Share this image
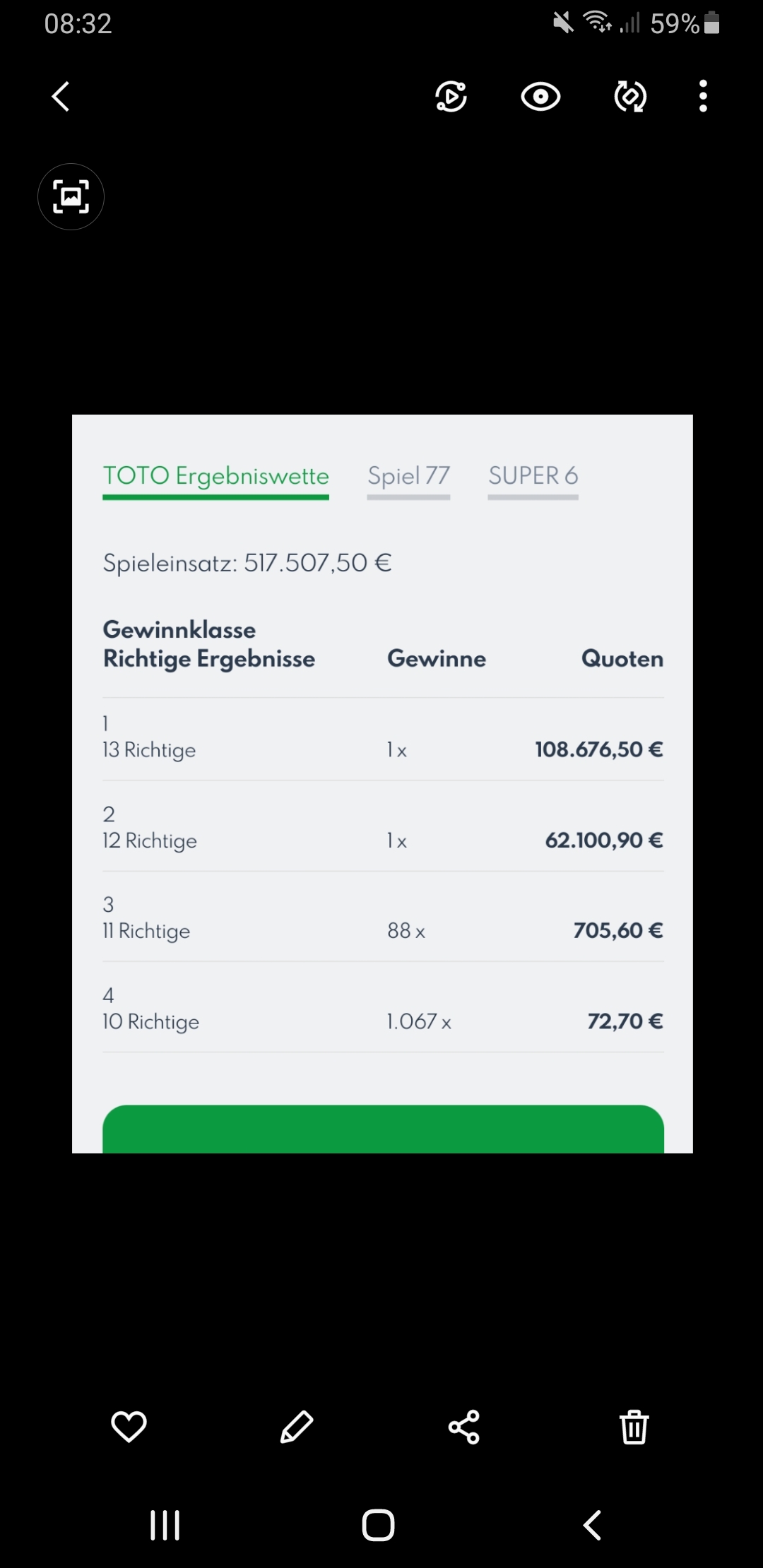The height and width of the screenshot is (1568, 763). (x=464, y=1426)
